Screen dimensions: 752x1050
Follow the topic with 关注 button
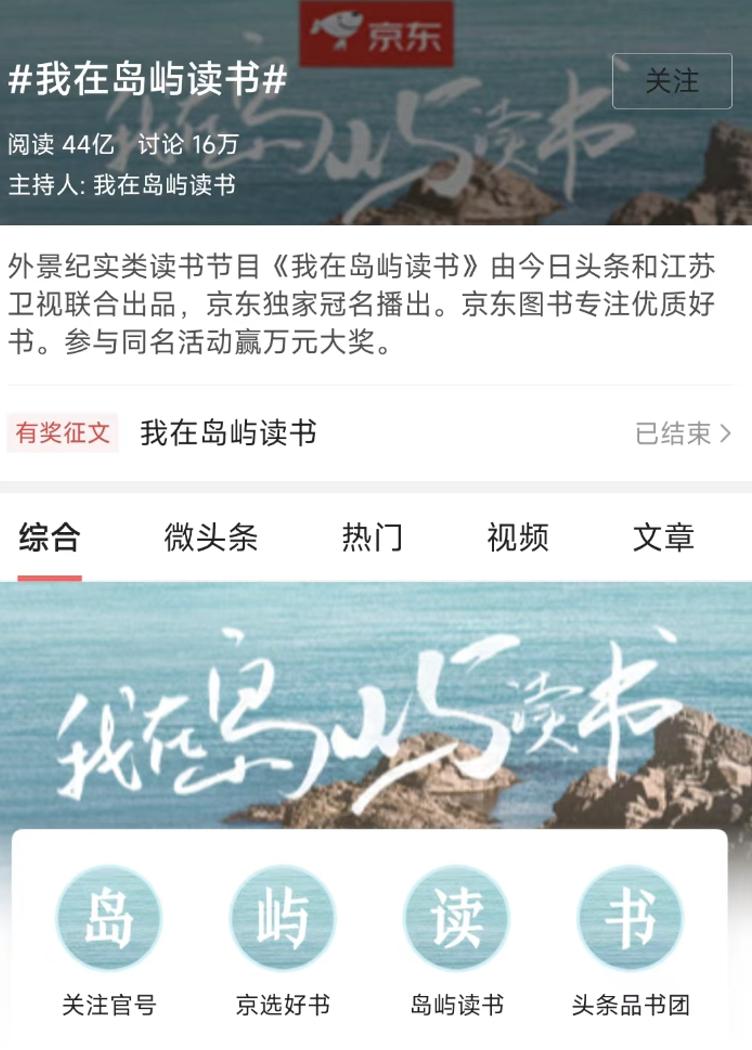click(671, 81)
